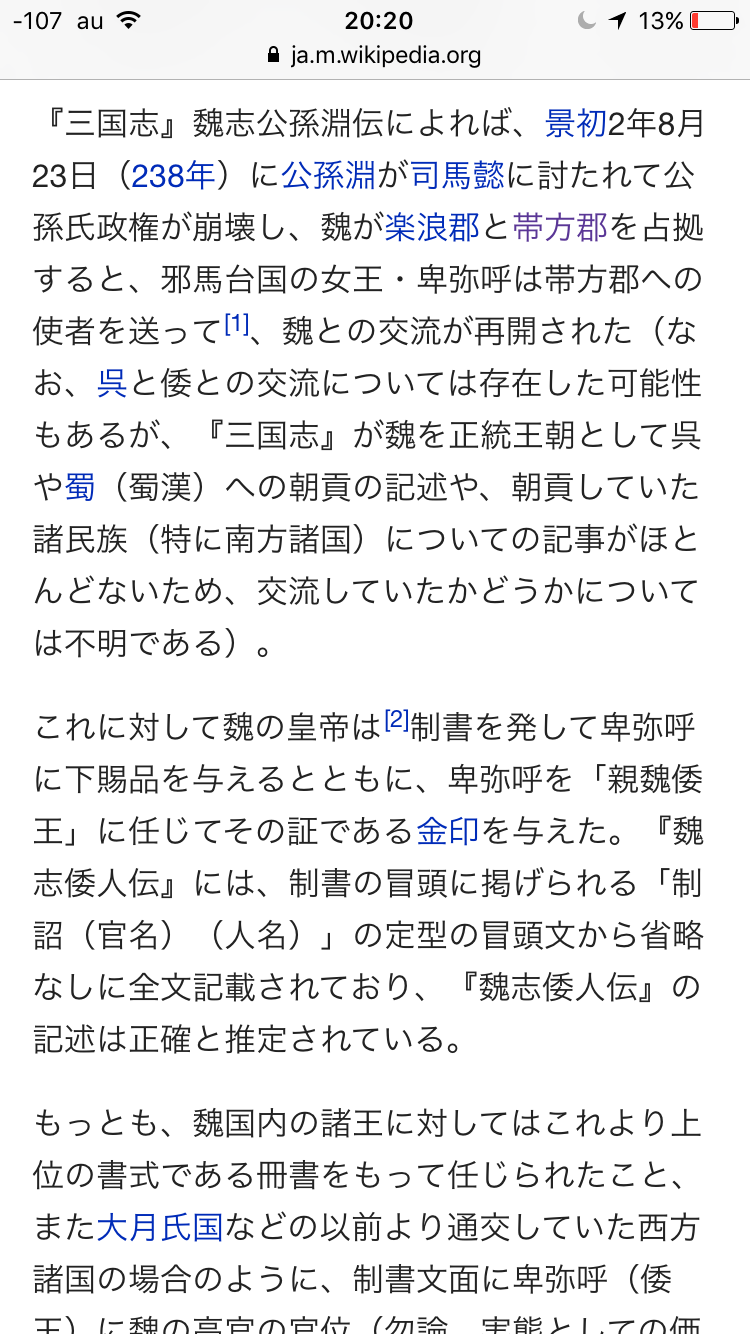Open the 238年 year link

(x=173, y=176)
